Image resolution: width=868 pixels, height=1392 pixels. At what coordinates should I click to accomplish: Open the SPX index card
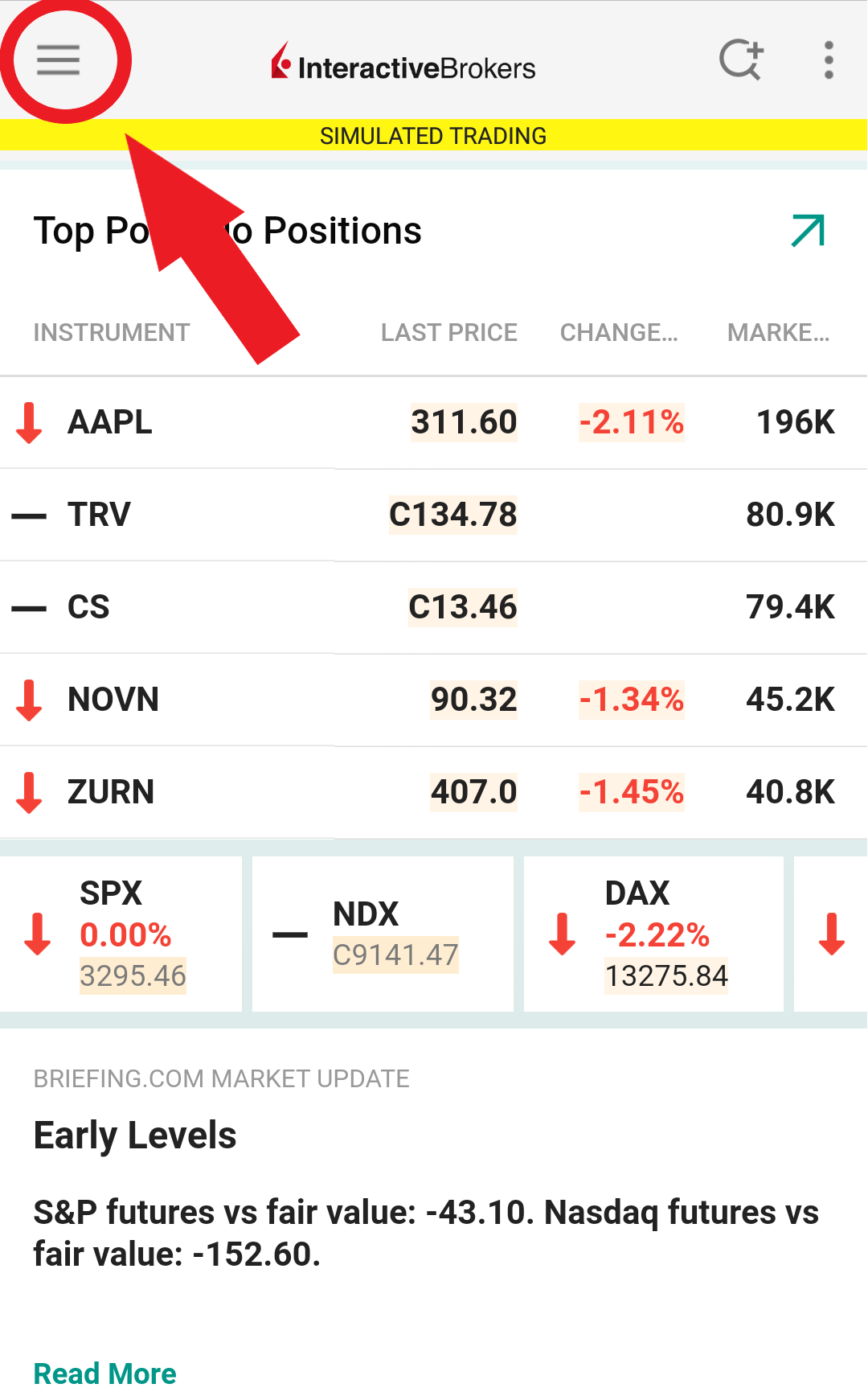(x=121, y=934)
